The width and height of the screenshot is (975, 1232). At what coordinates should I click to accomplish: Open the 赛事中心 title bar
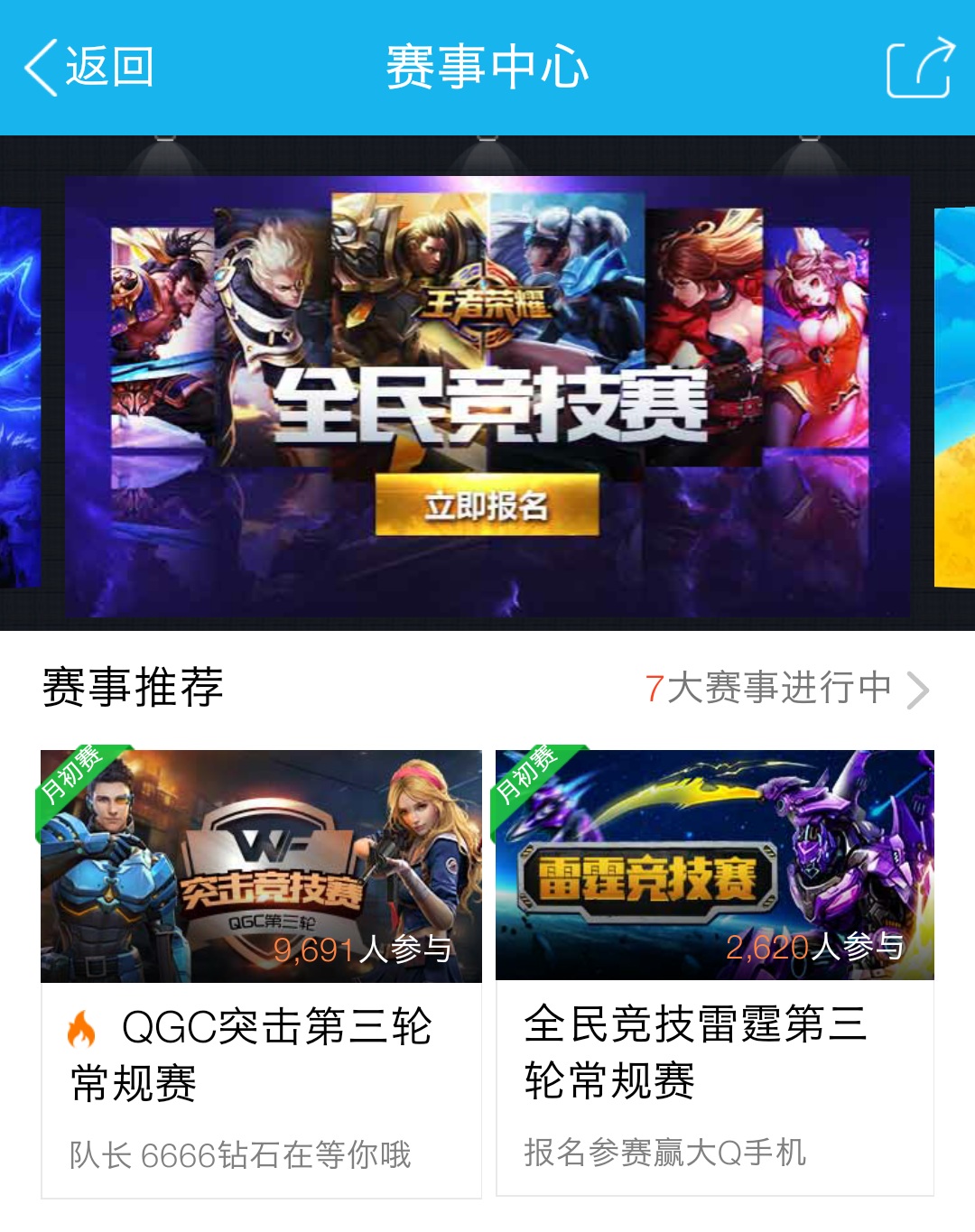tap(486, 68)
